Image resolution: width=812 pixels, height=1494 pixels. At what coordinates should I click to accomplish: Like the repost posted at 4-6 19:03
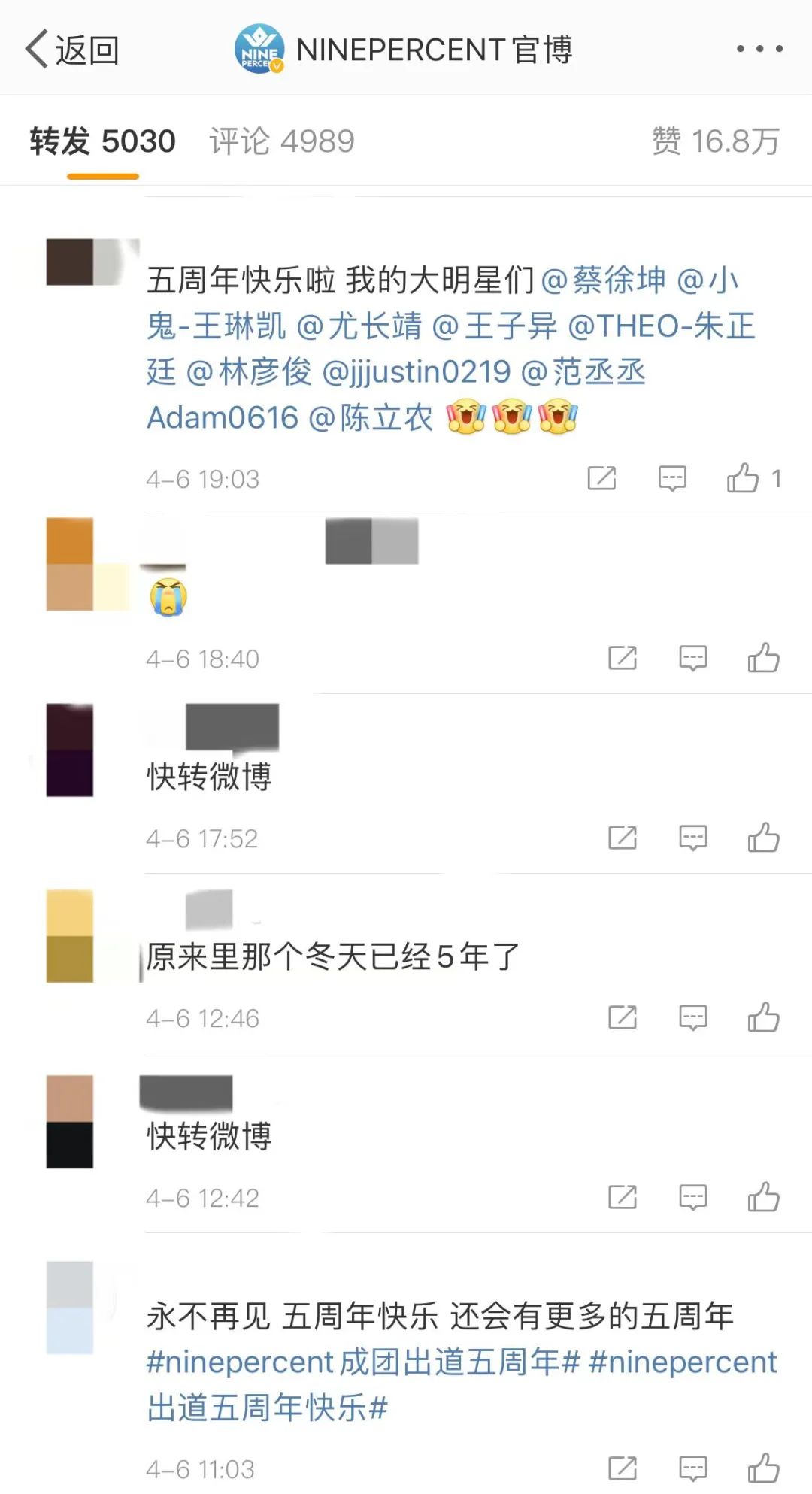pos(743,478)
